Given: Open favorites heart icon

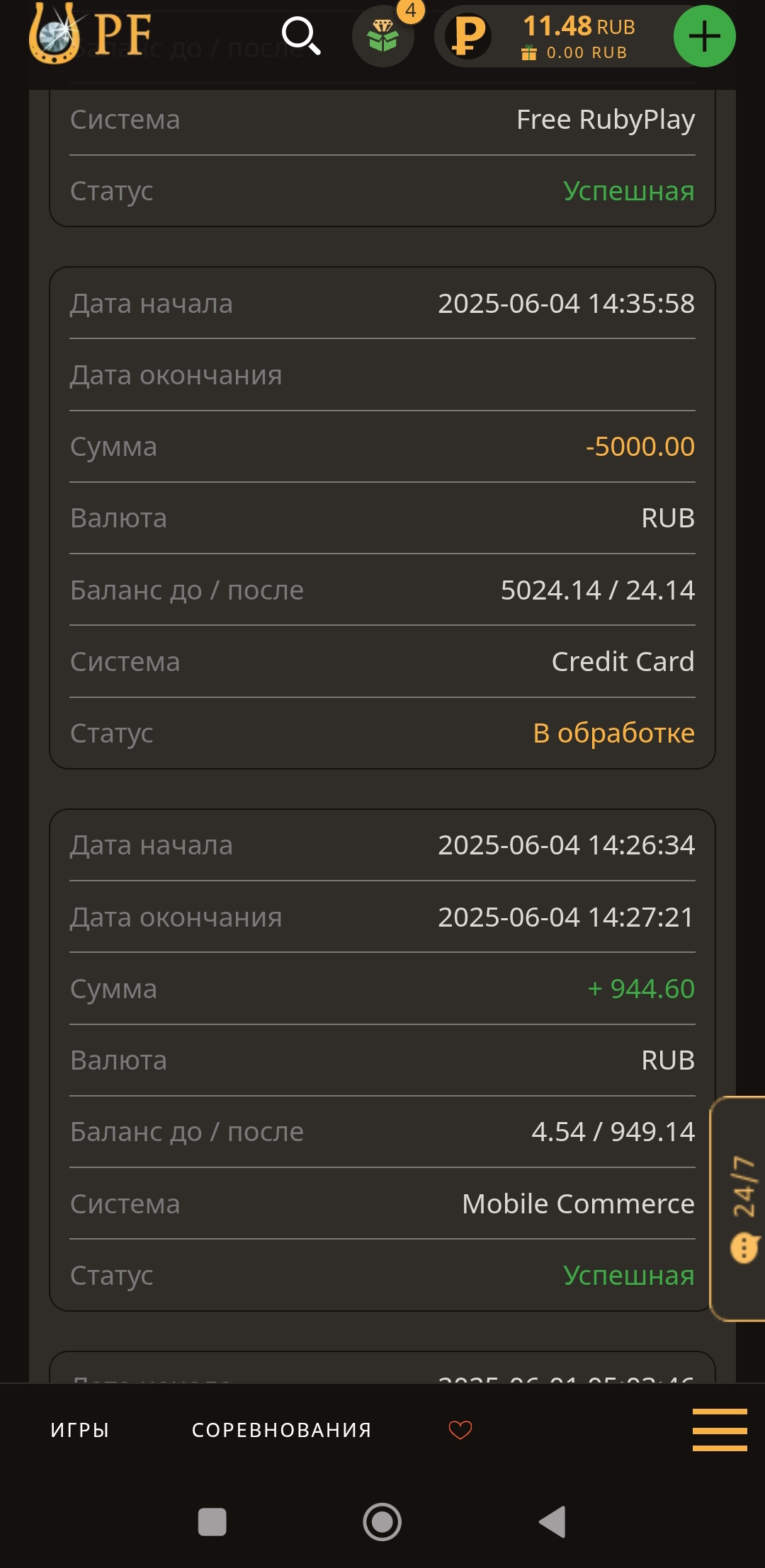Looking at the screenshot, I should pyautogui.click(x=460, y=1430).
